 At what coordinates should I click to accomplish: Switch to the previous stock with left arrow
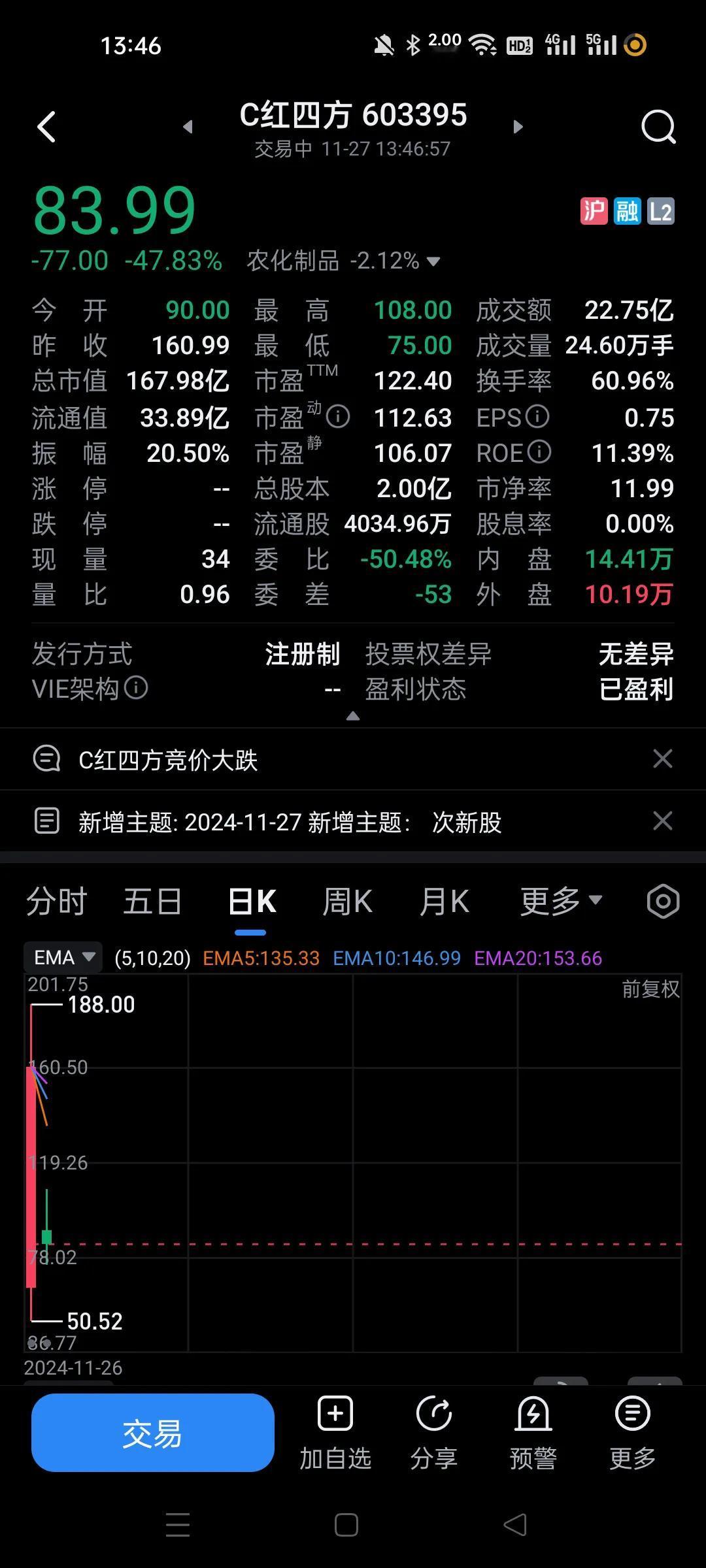coord(188,127)
